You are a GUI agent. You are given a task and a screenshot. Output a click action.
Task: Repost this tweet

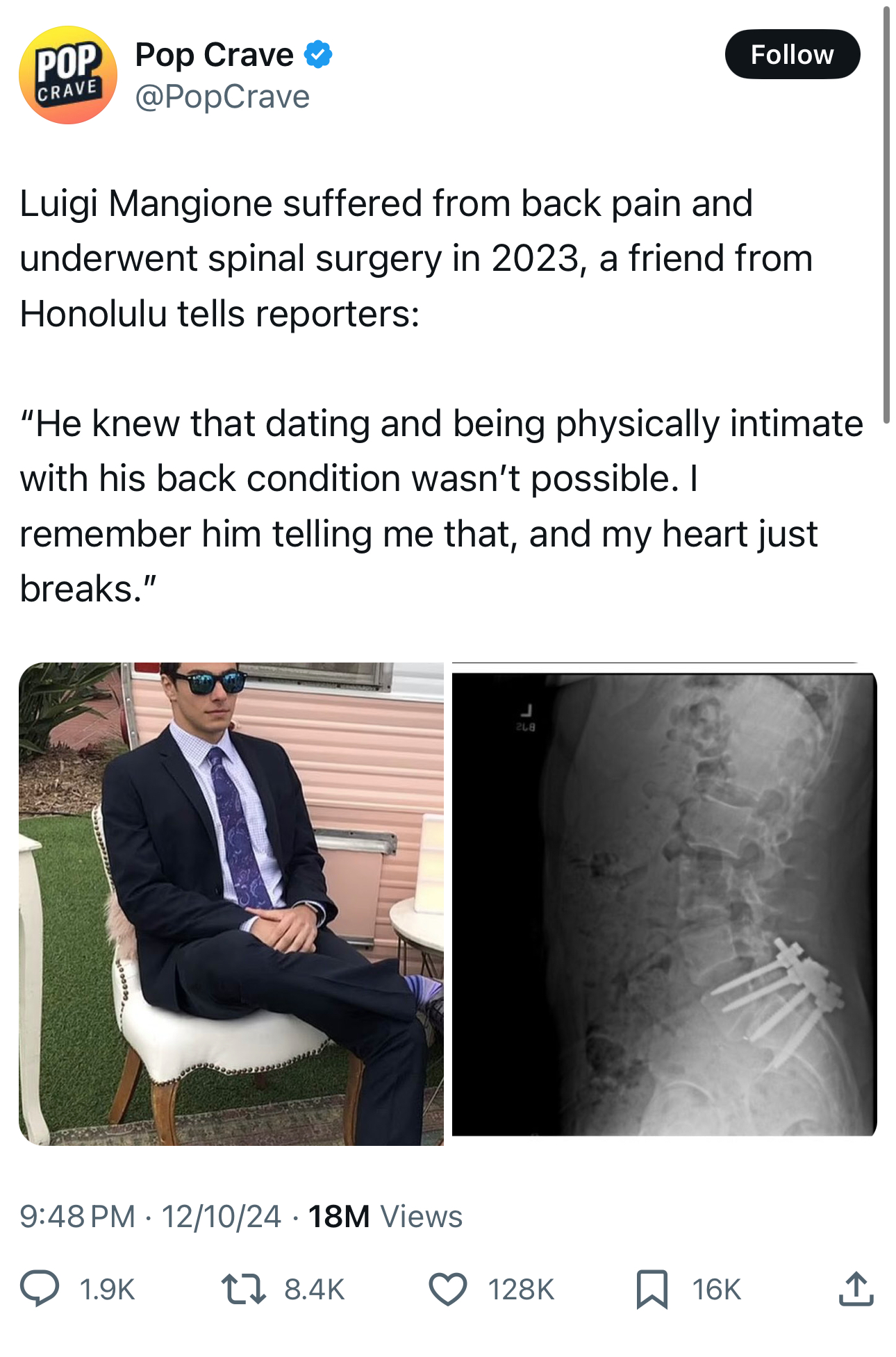point(243,1289)
